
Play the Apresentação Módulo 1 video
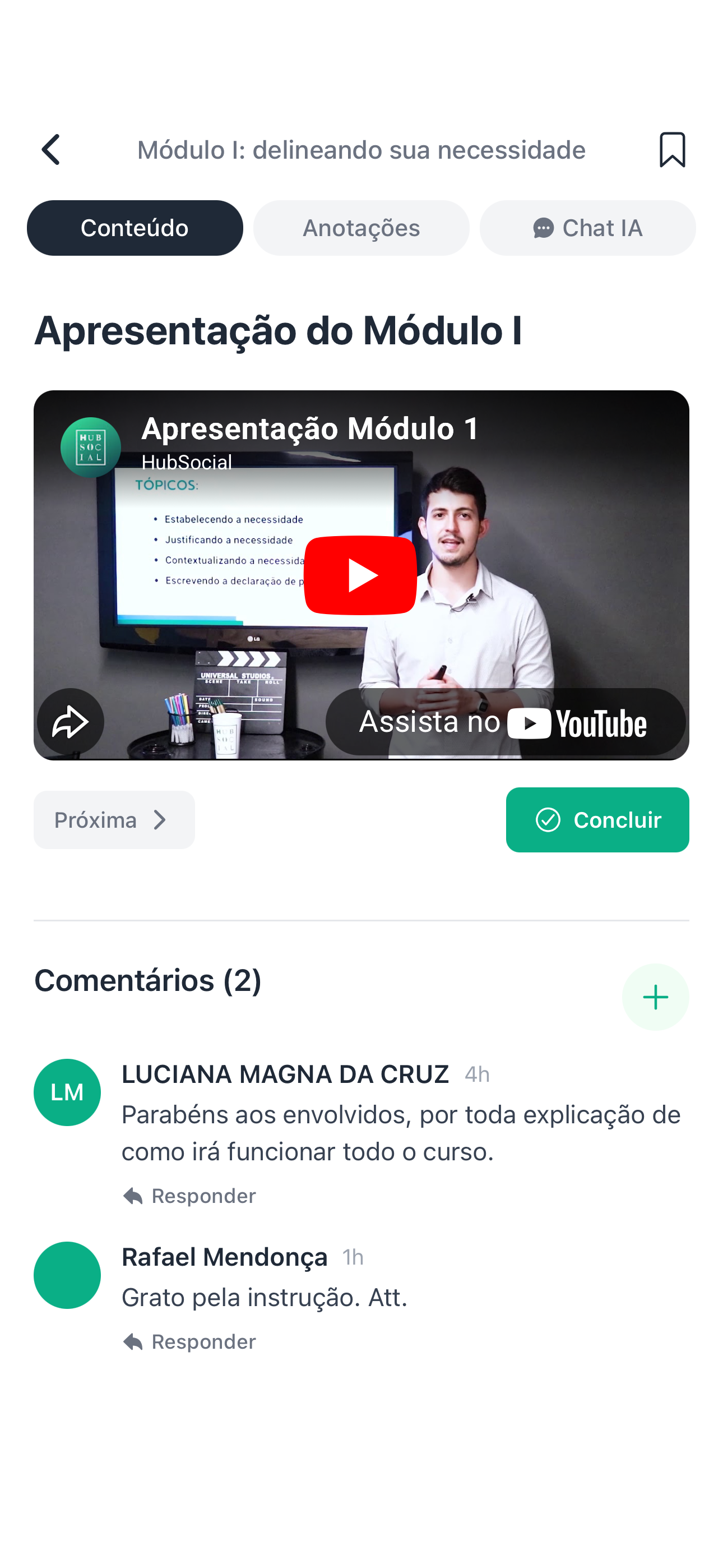click(360, 575)
